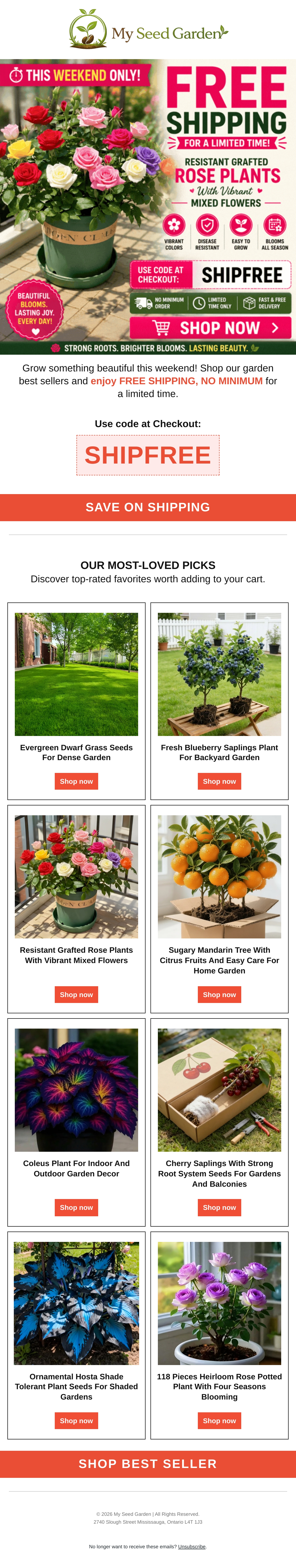Shop now for Evergreen Dwarf Grass Seeds
296x1568 pixels.
[x=76, y=781]
